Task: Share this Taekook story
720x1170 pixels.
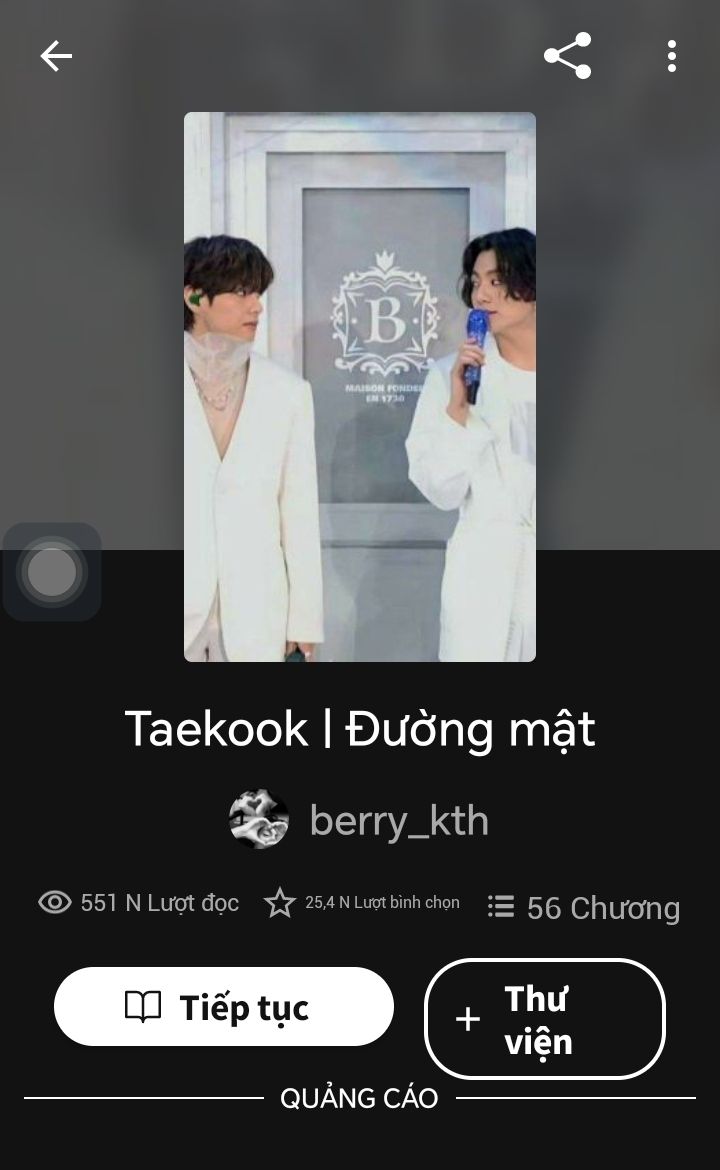Action: (567, 56)
